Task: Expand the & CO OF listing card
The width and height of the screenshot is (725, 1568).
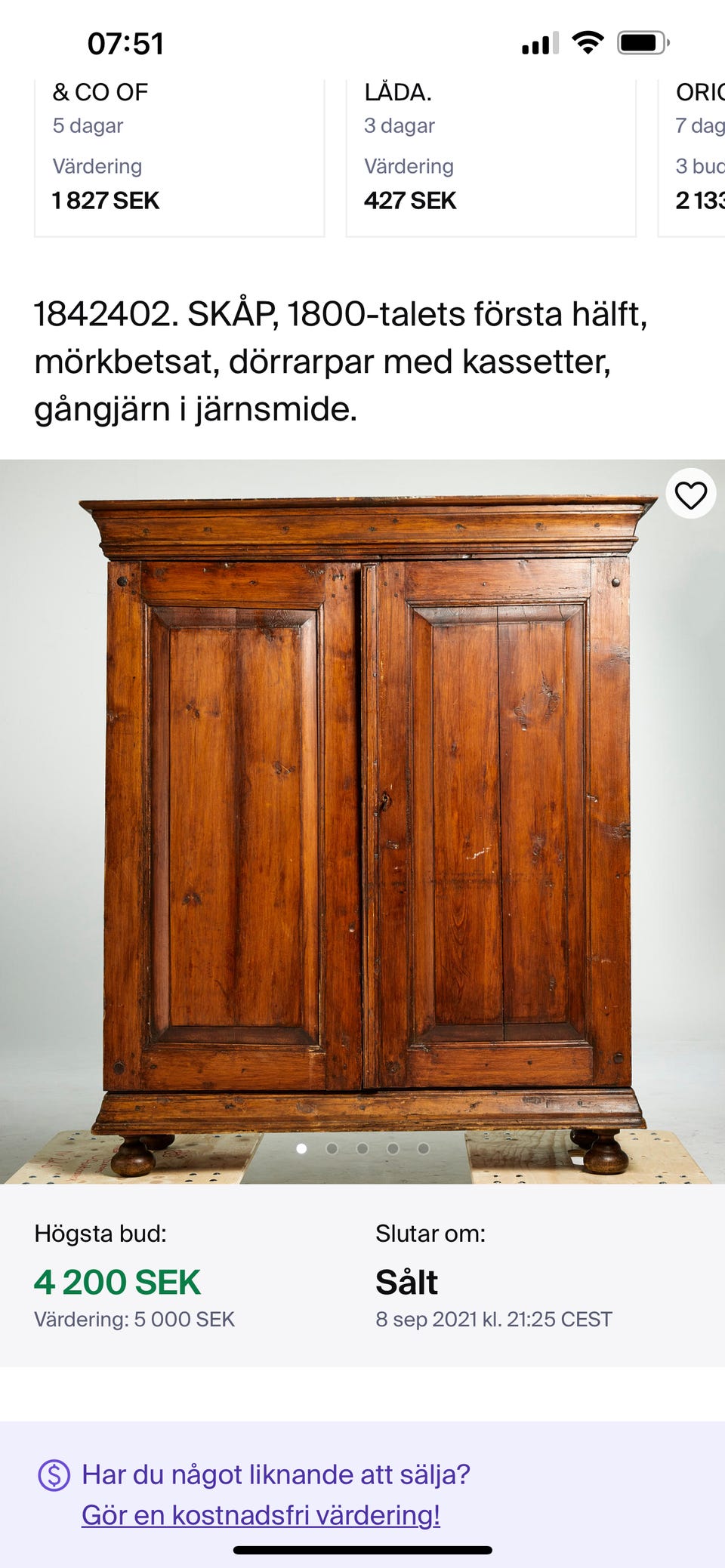Action: (179, 151)
